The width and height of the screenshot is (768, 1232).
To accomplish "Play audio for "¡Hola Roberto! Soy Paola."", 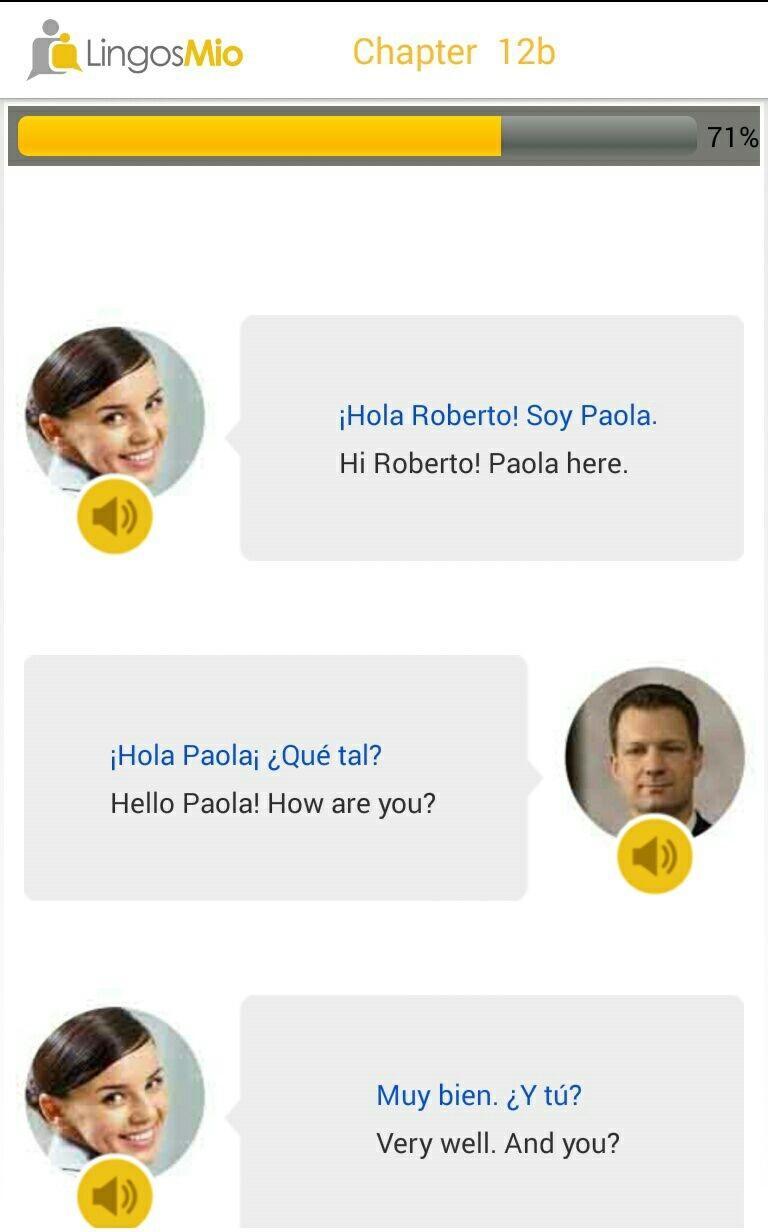I will (115, 516).
